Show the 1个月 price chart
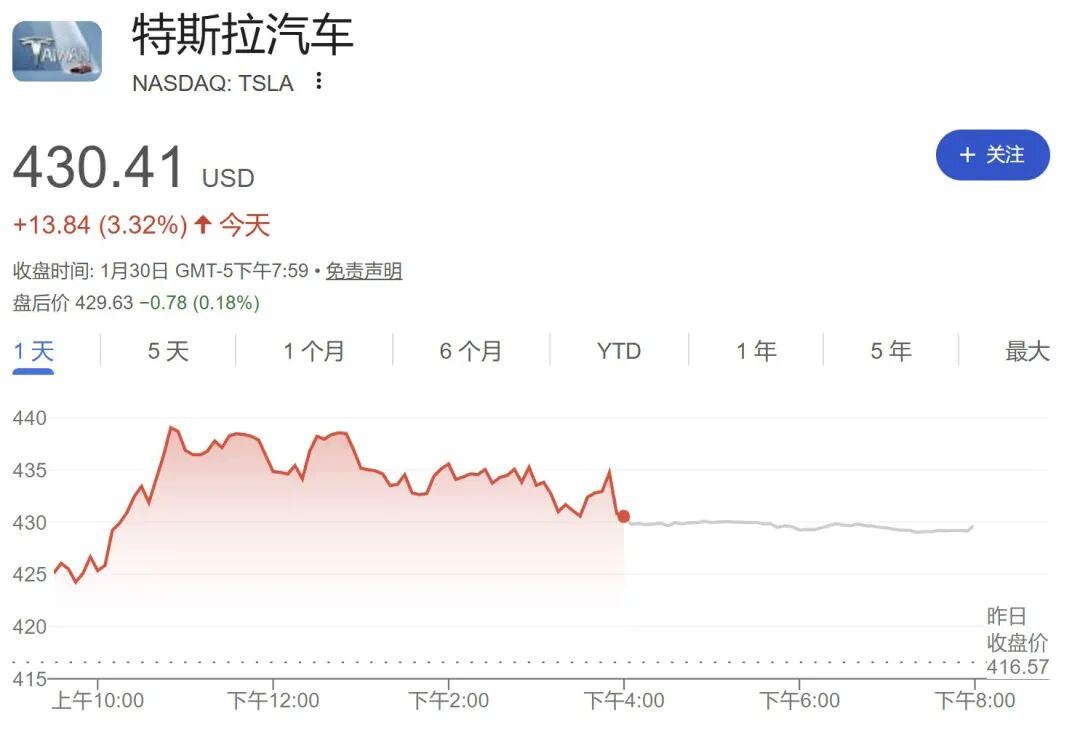 (x=313, y=351)
